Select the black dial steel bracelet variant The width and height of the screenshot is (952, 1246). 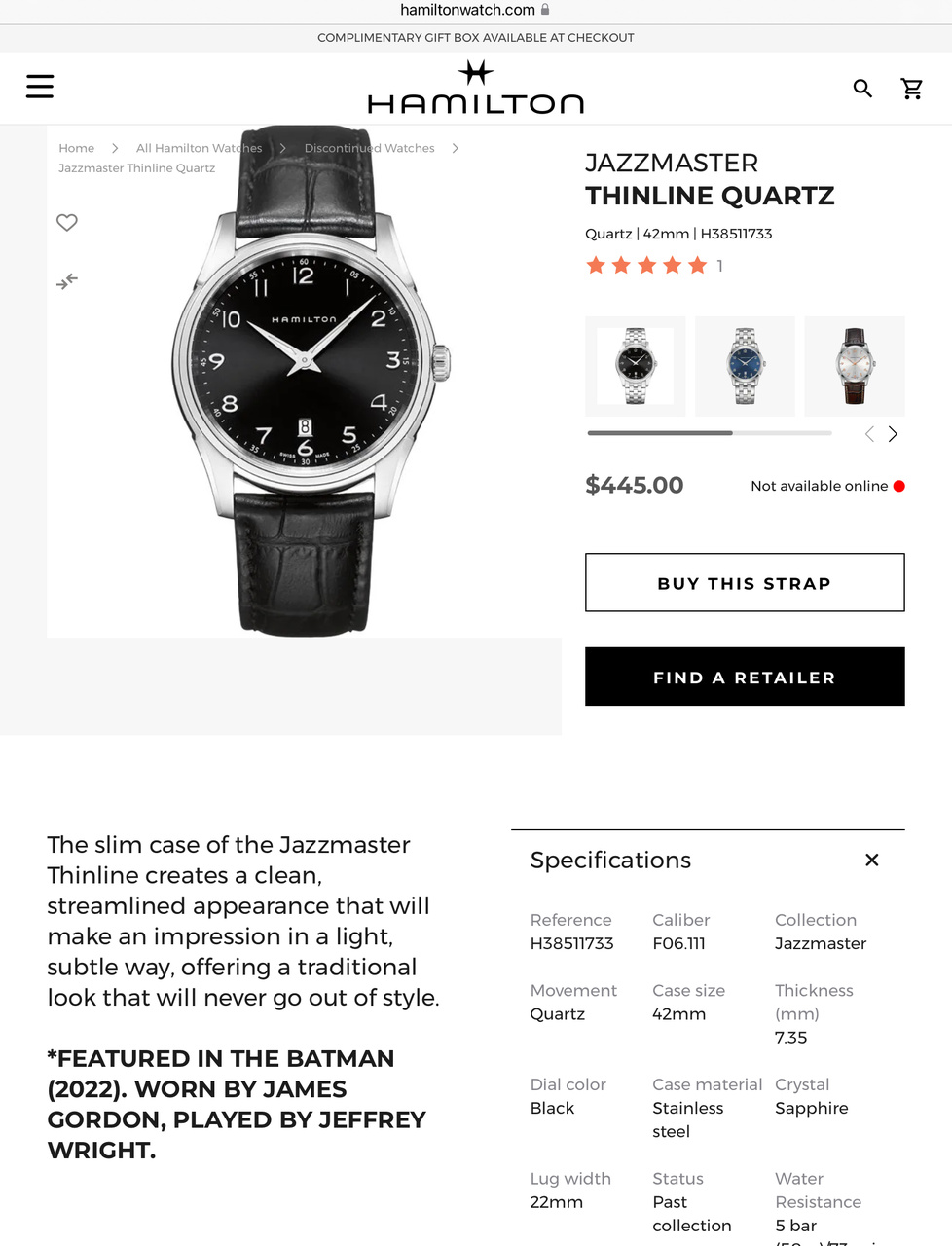[635, 366]
